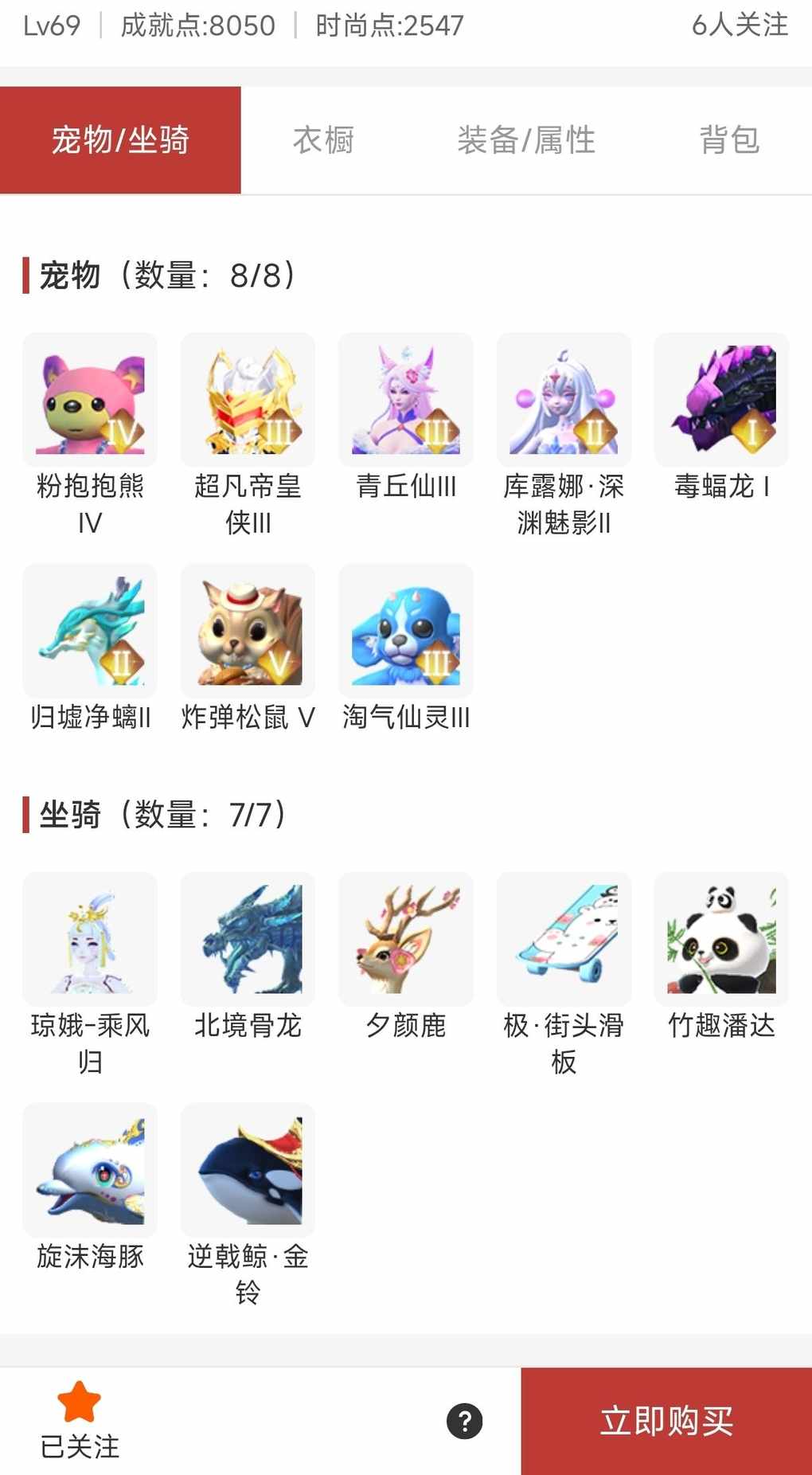Image resolution: width=812 pixels, height=1475 pixels.
Task: Tap 立即购买 to buy now
Action: point(666,1422)
